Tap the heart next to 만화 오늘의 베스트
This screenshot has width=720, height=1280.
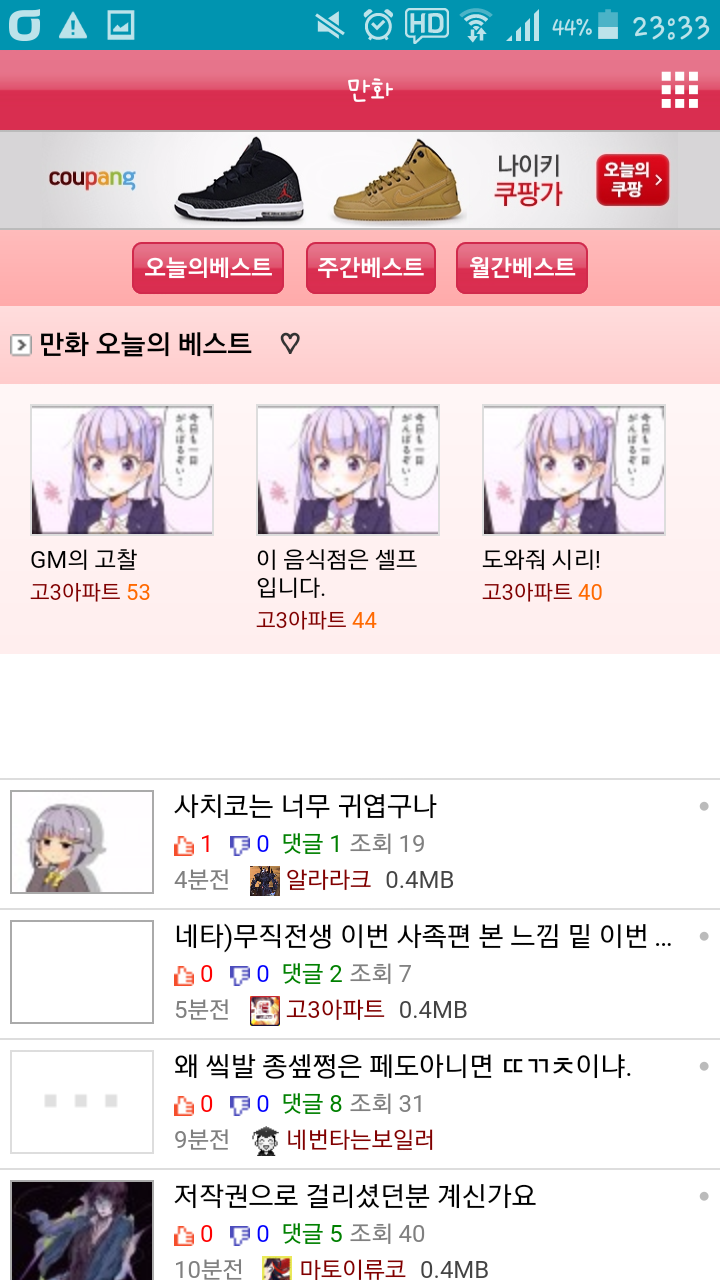(x=290, y=344)
